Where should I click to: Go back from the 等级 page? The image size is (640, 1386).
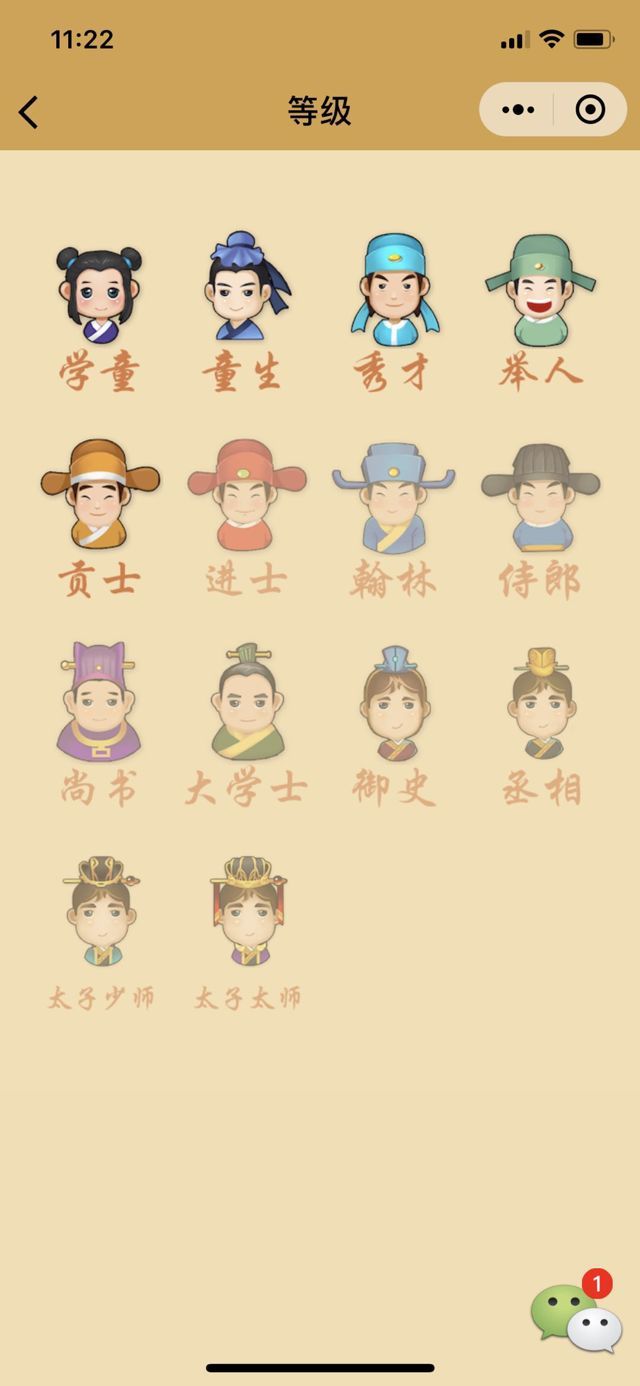click(29, 112)
